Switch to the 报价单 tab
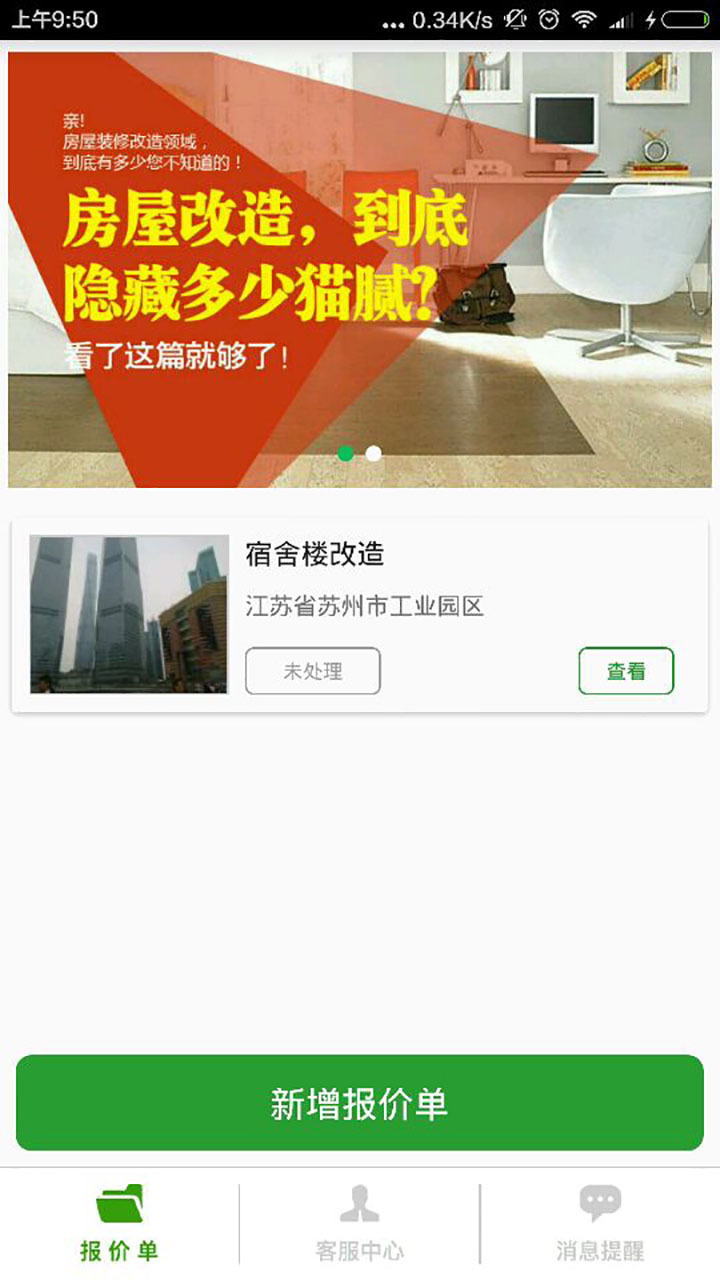720x1280 pixels. click(120, 1223)
